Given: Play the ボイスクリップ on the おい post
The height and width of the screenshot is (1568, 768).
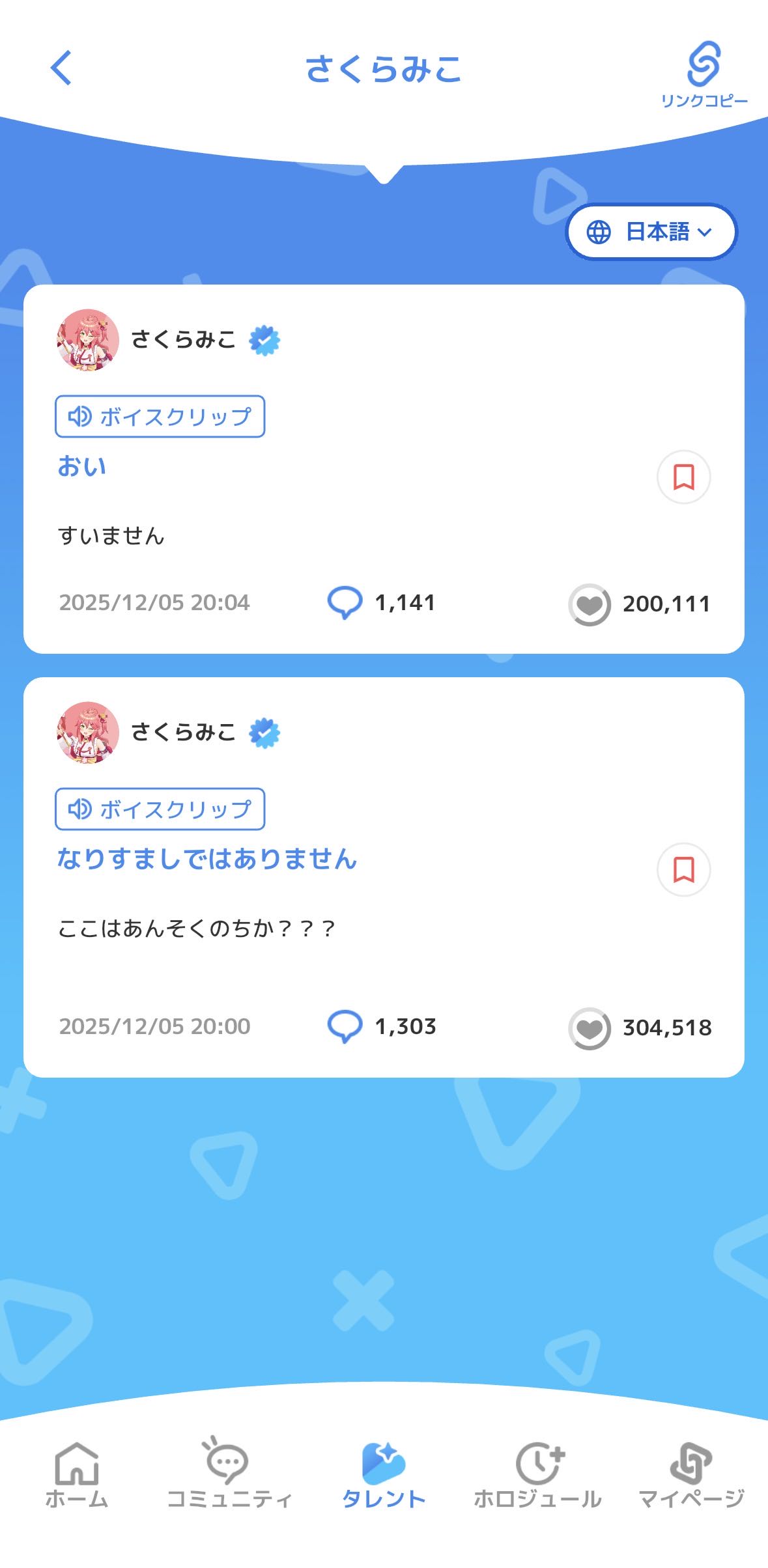Looking at the screenshot, I should pyautogui.click(x=160, y=417).
